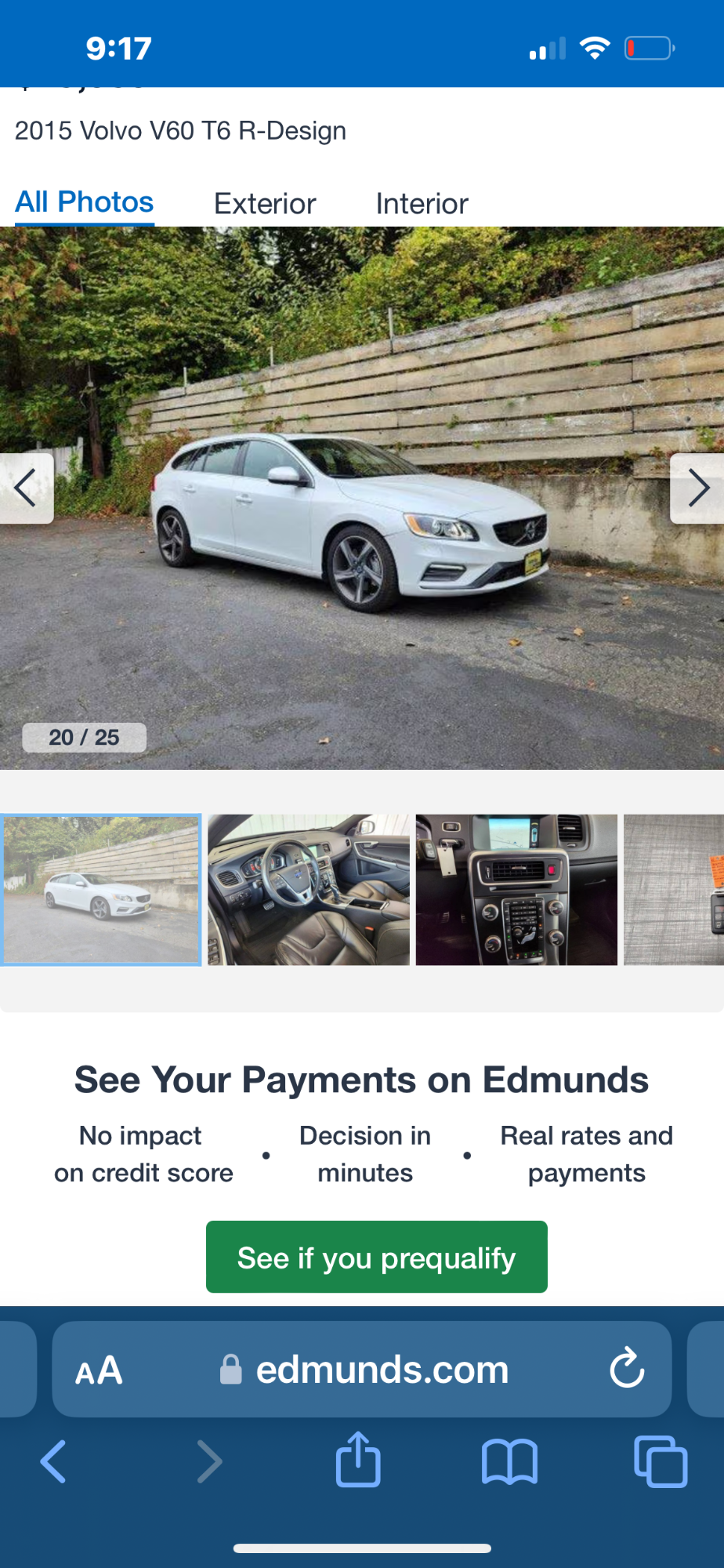
Task: Share this page
Action: tap(358, 1460)
